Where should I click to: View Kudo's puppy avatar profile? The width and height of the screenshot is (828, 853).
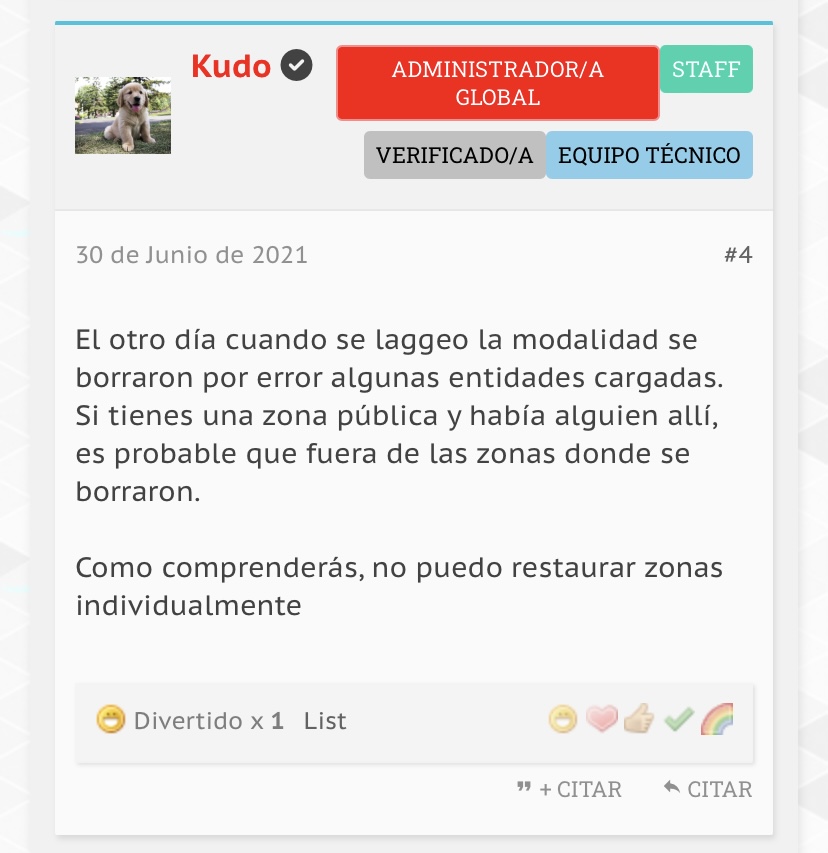(123, 116)
